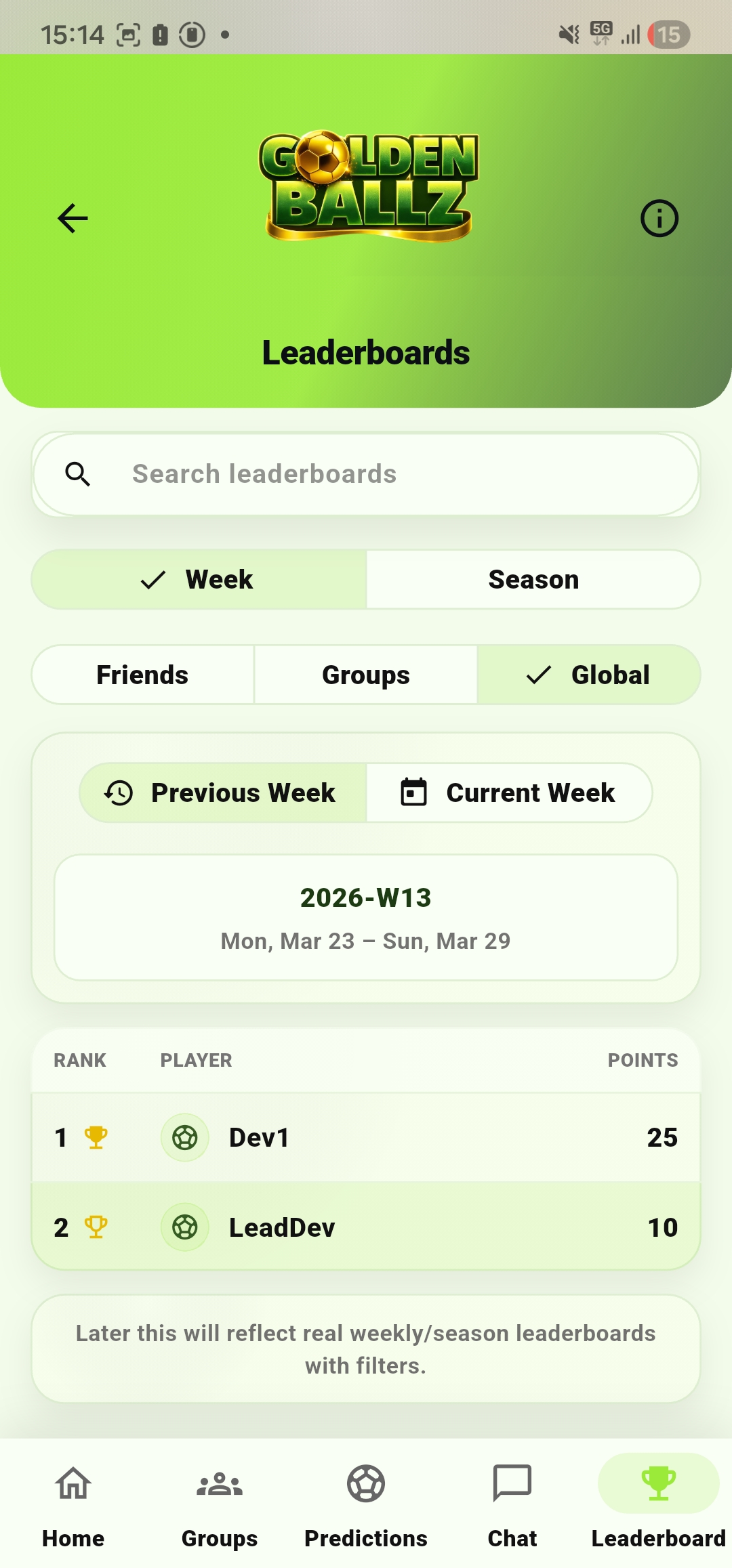732x1568 pixels.
Task: Select the Friends filter
Action: pyautogui.click(x=142, y=675)
